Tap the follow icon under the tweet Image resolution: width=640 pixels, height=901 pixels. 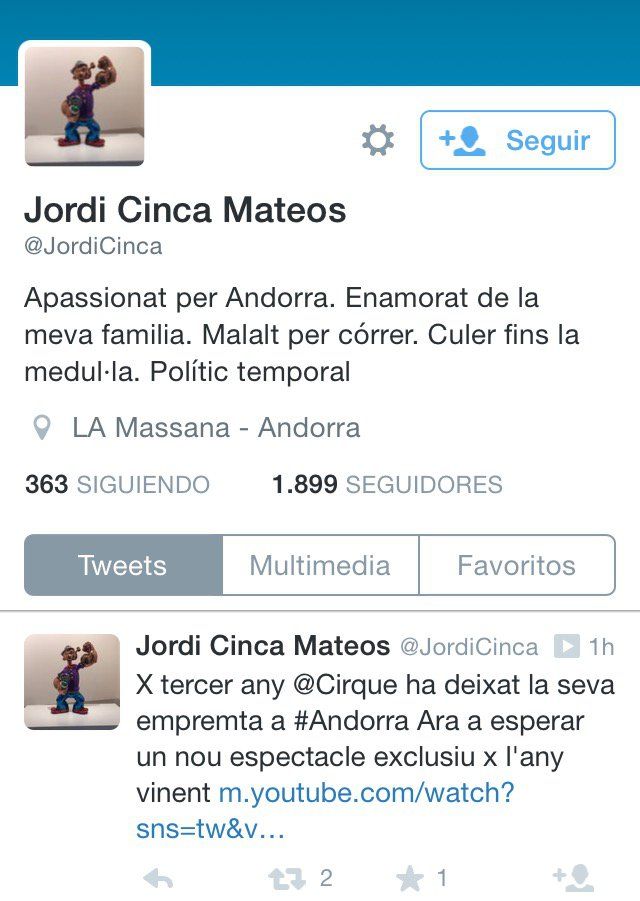click(573, 879)
